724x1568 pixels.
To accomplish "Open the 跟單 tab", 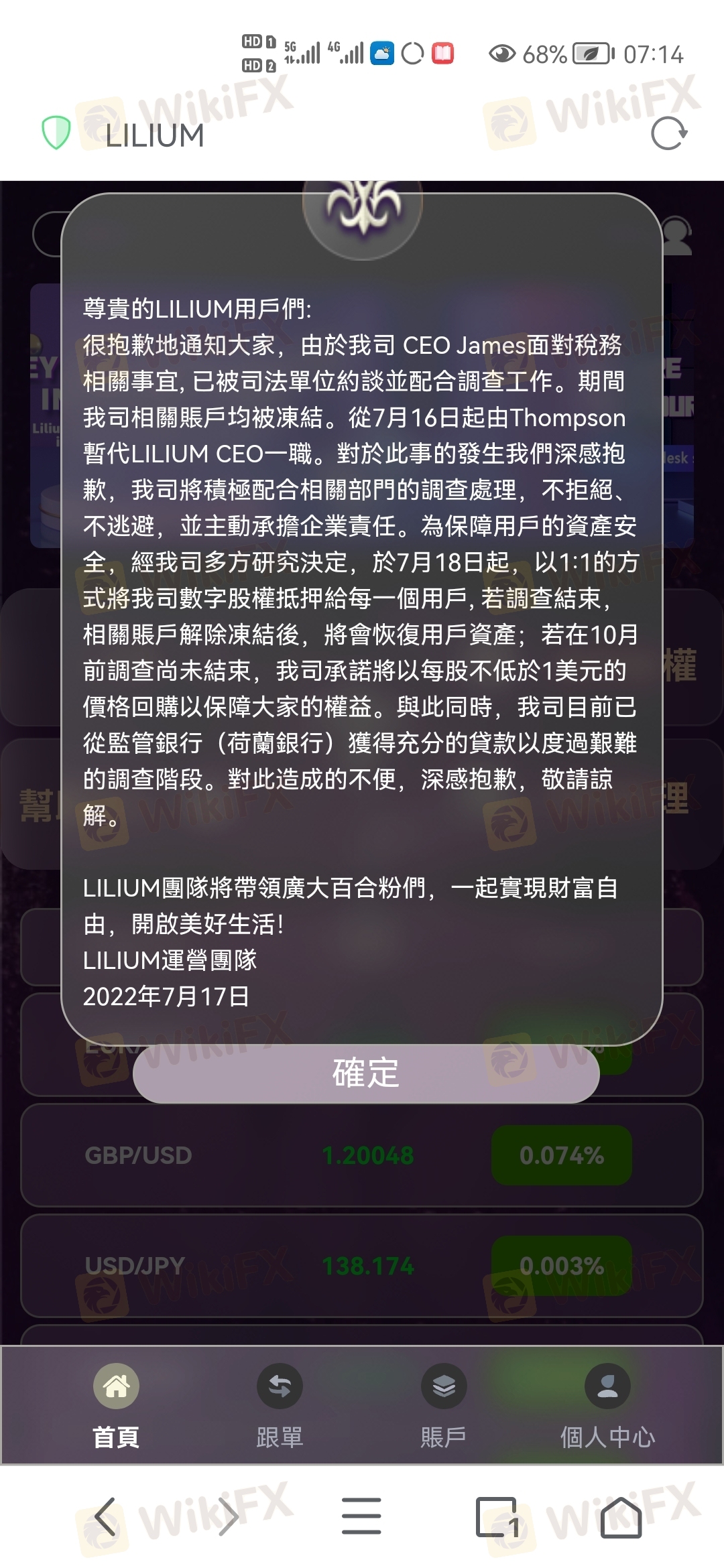I will point(280,1405).
